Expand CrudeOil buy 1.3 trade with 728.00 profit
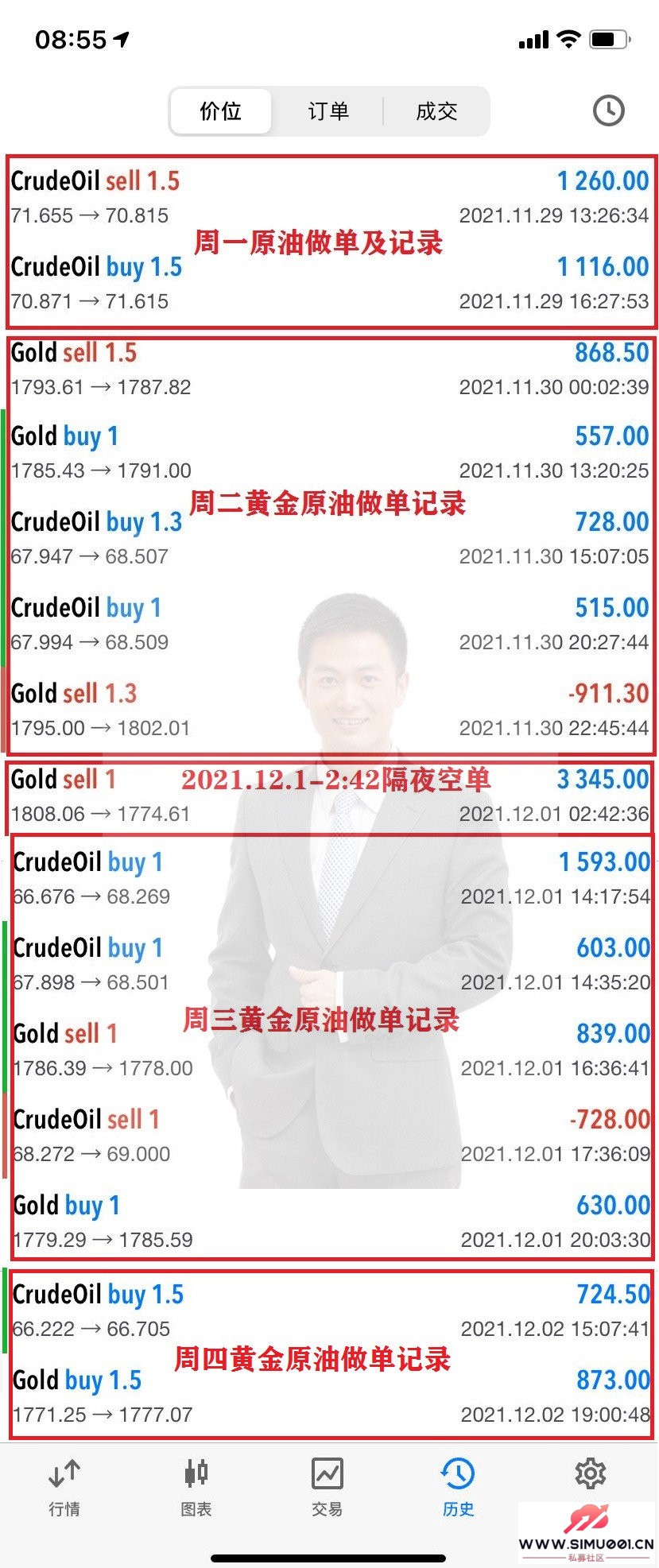Screen dimensions: 659x1568 point(329,539)
